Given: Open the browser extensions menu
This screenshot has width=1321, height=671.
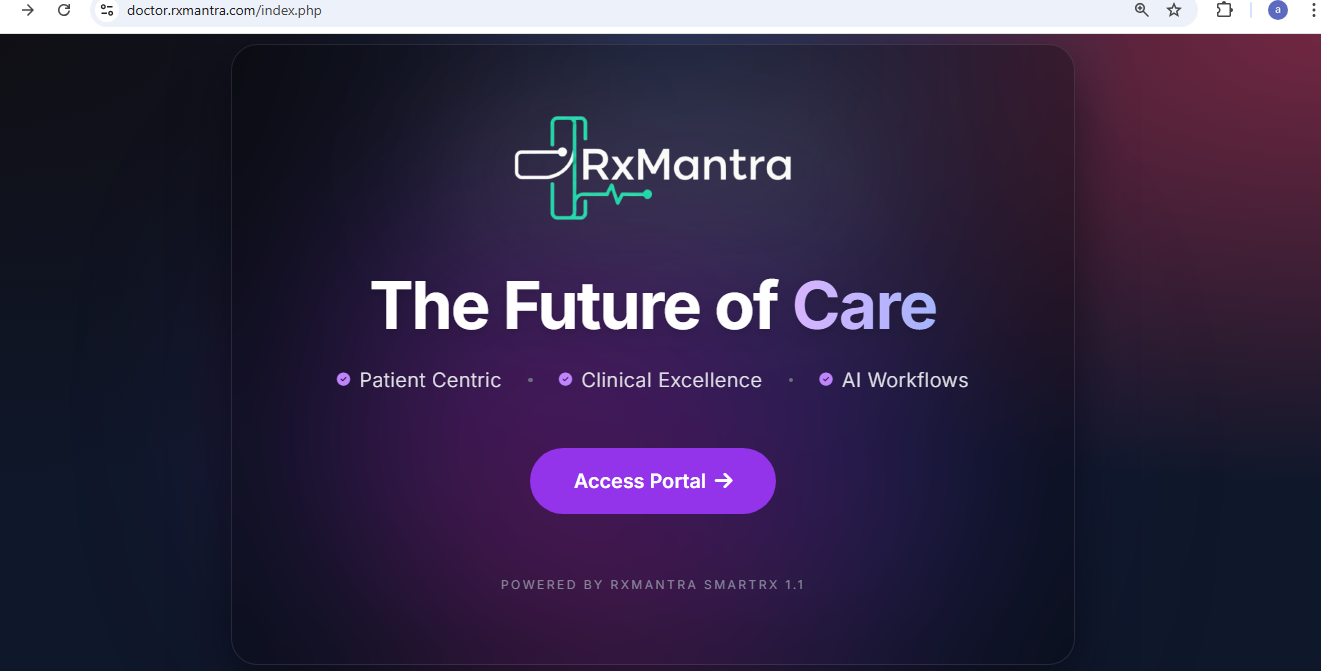Looking at the screenshot, I should tap(1224, 10).
